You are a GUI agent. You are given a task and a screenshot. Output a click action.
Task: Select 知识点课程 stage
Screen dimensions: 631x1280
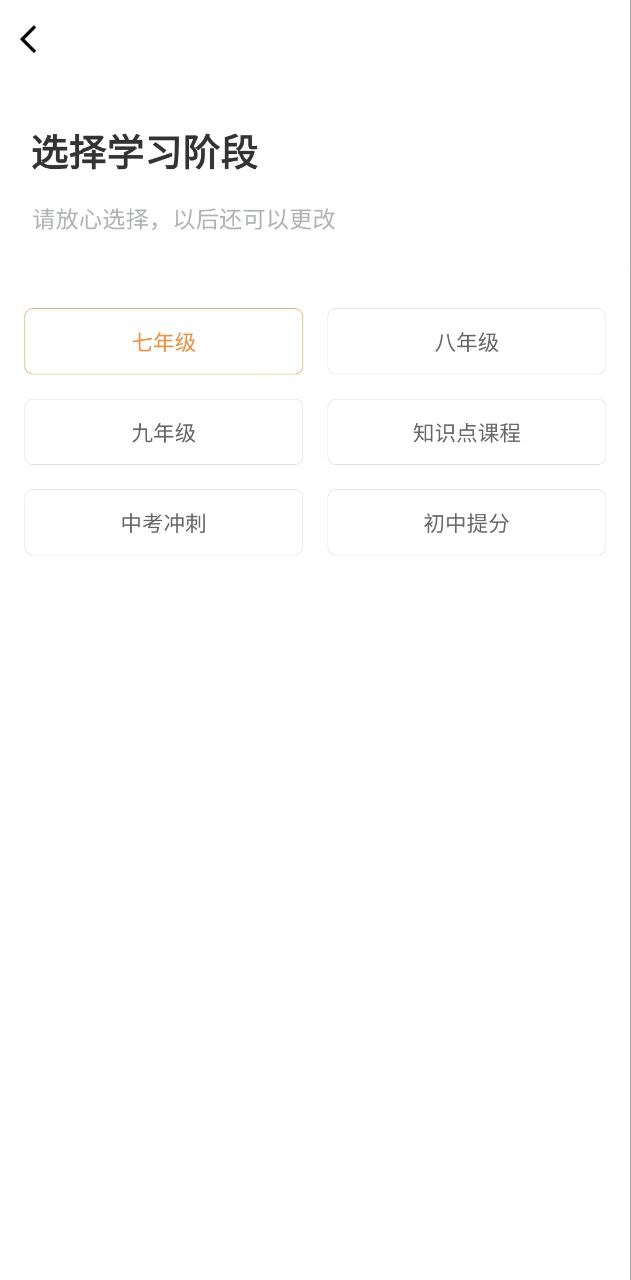466,432
